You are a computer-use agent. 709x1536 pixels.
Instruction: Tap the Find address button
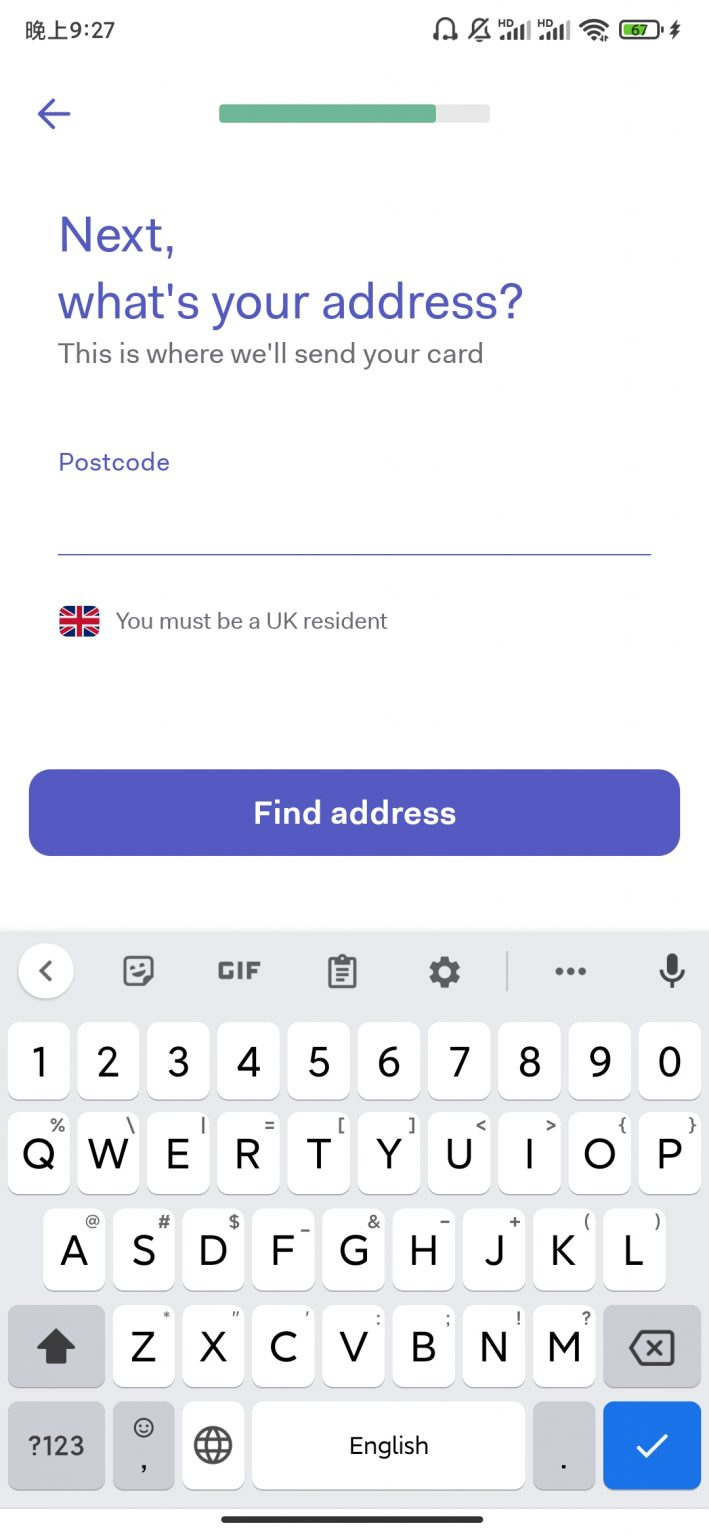click(354, 812)
